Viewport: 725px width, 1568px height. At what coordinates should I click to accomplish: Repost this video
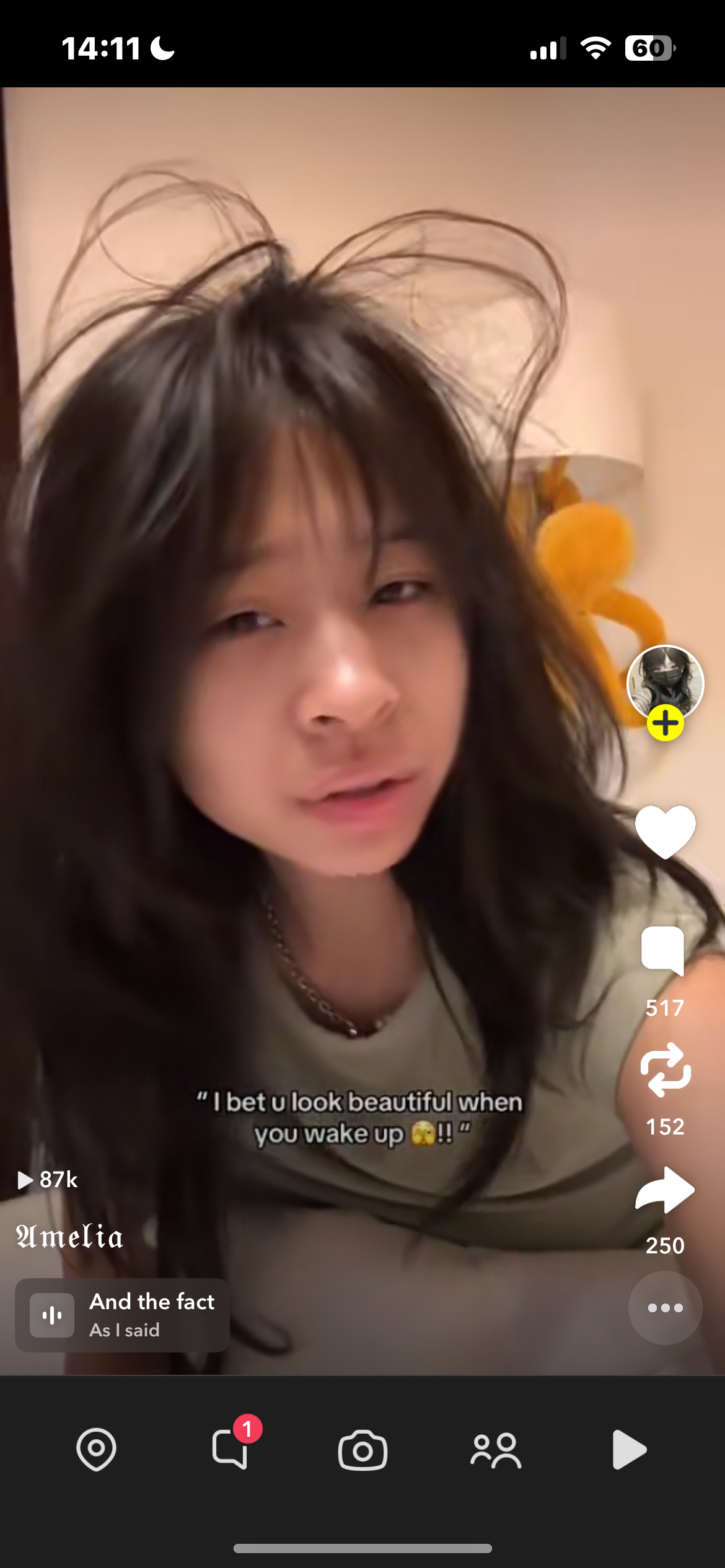[665, 1070]
